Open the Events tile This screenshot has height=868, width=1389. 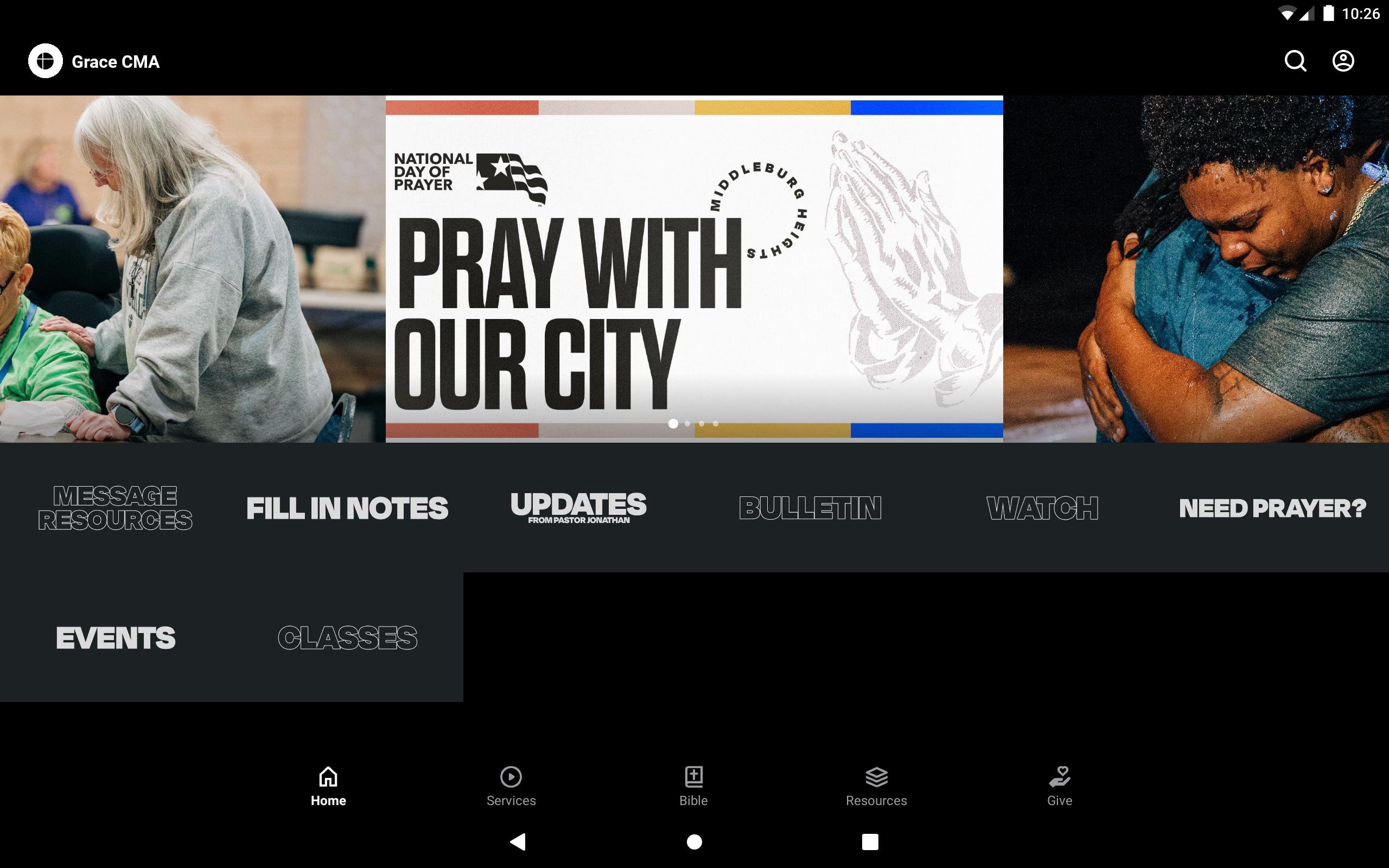[116, 637]
